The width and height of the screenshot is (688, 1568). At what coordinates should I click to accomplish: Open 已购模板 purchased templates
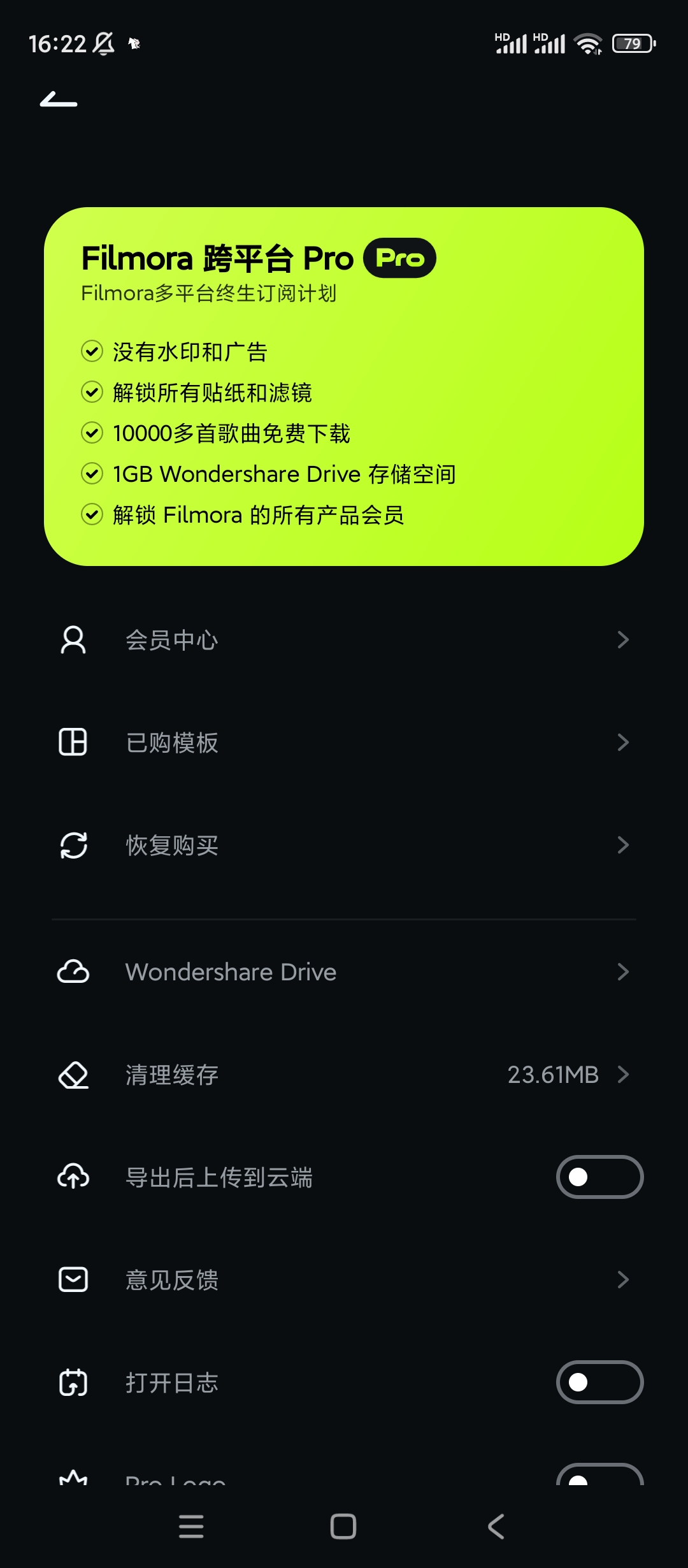click(x=344, y=743)
